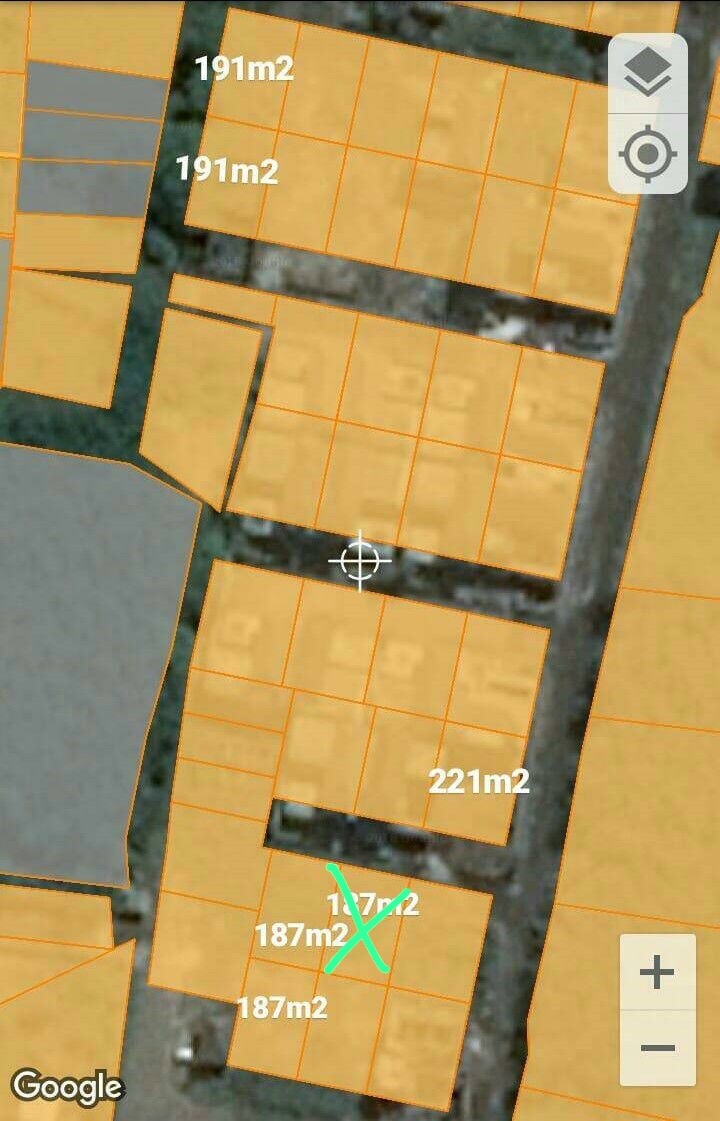Image resolution: width=720 pixels, height=1121 pixels.
Task: Center map on my location
Action: pos(648,154)
